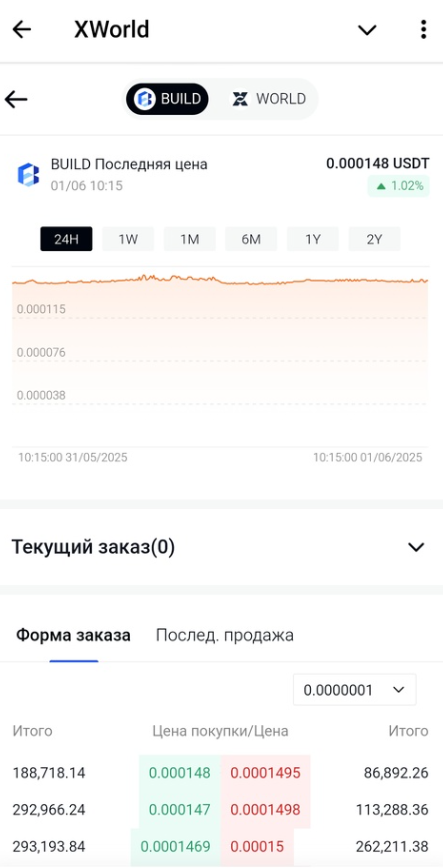Go back using the top app bar arrow
Image resolution: width=443 pixels, height=868 pixels.
coord(22,29)
